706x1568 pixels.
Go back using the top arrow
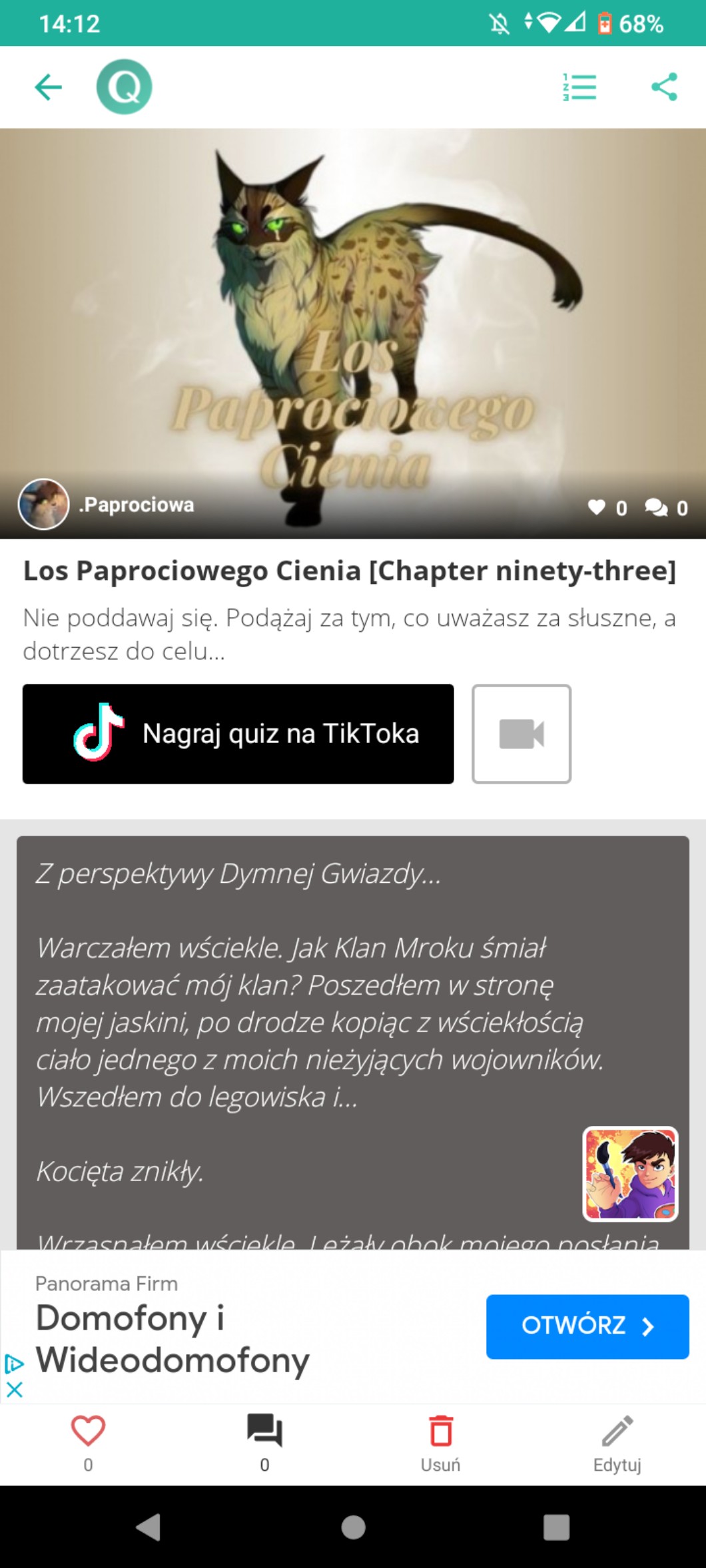click(48, 87)
